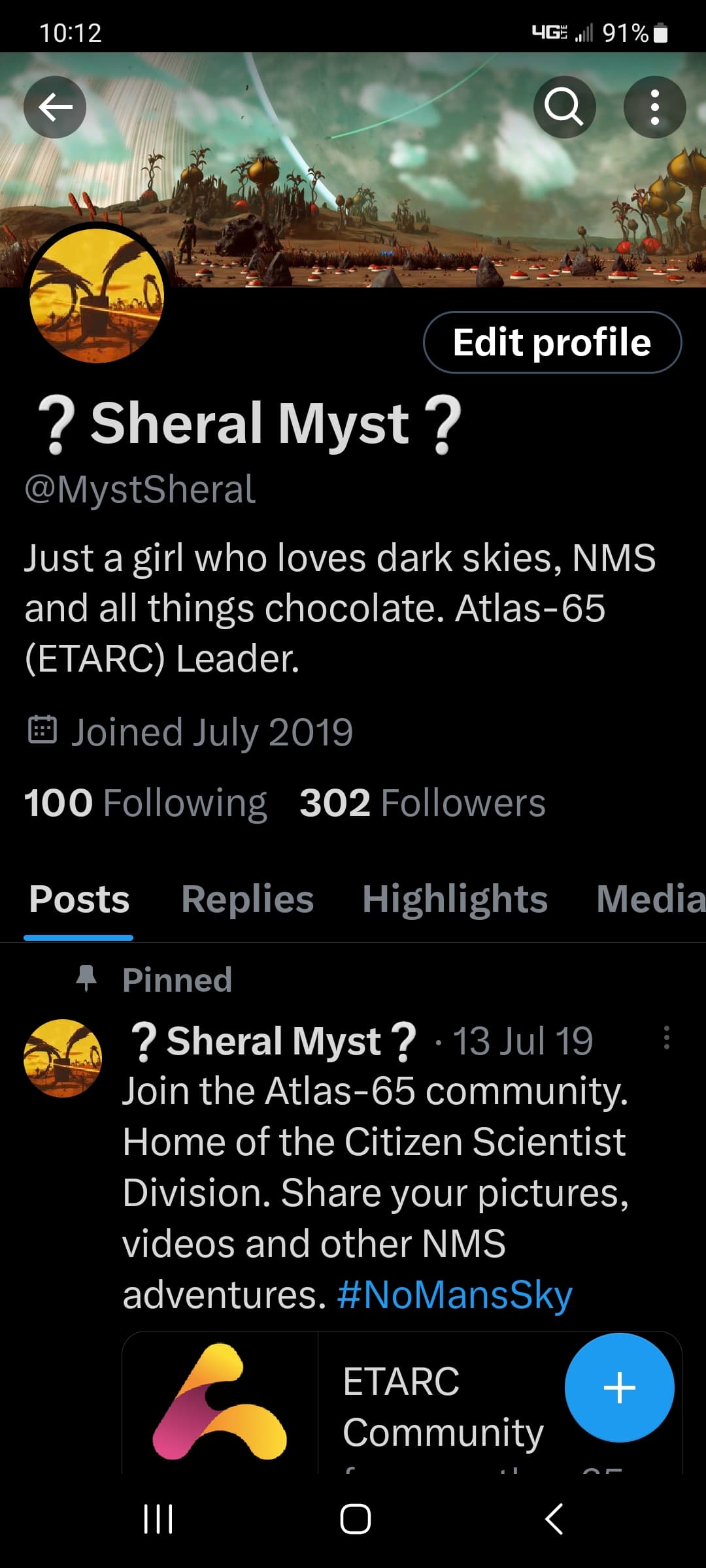Switch to the Media tab
The width and height of the screenshot is (706, 1568).
coord(650,899)
